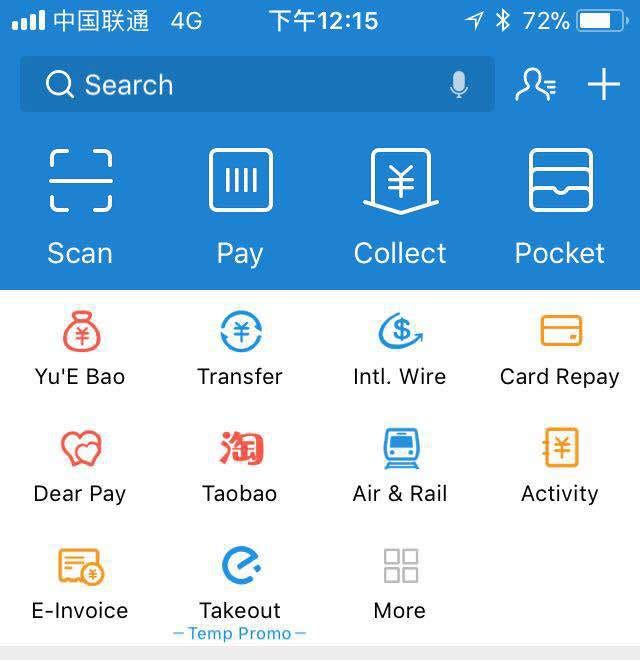640x660 pixels.
Task: Show More services
Action: click(400, 582)
